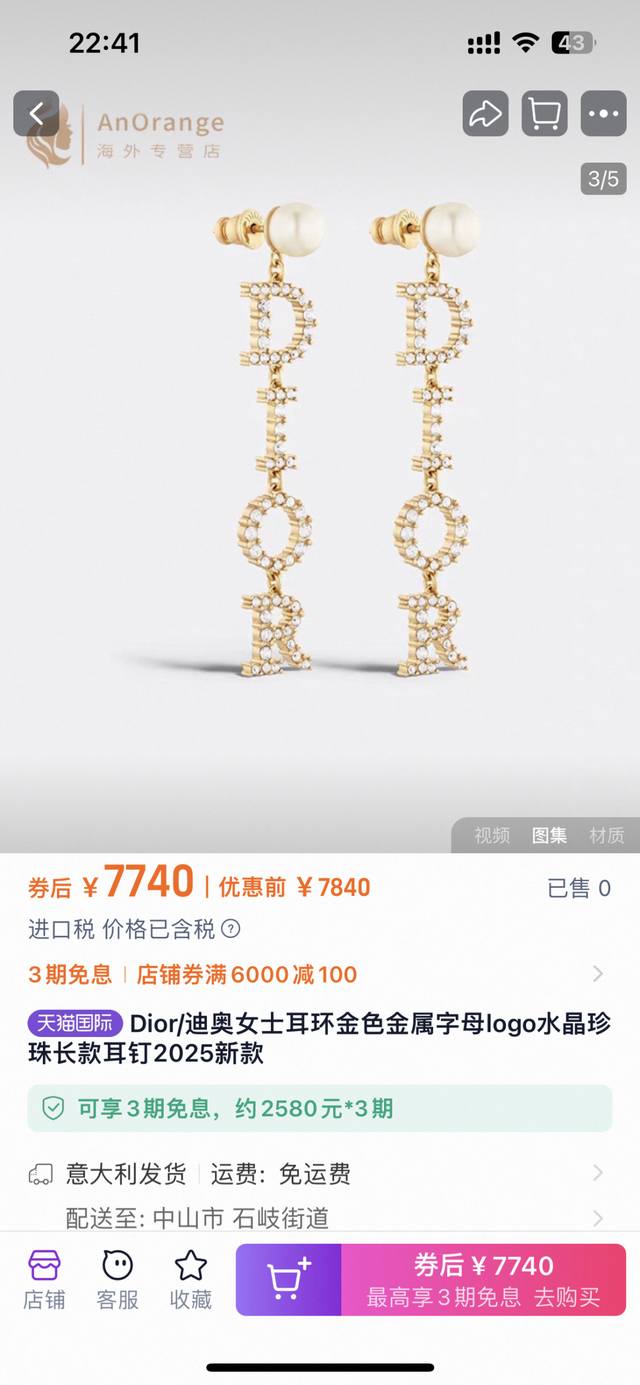Open the three-dot overflow menu
Viewport: 640px width, 1385px height.
(x=603, y=114)
